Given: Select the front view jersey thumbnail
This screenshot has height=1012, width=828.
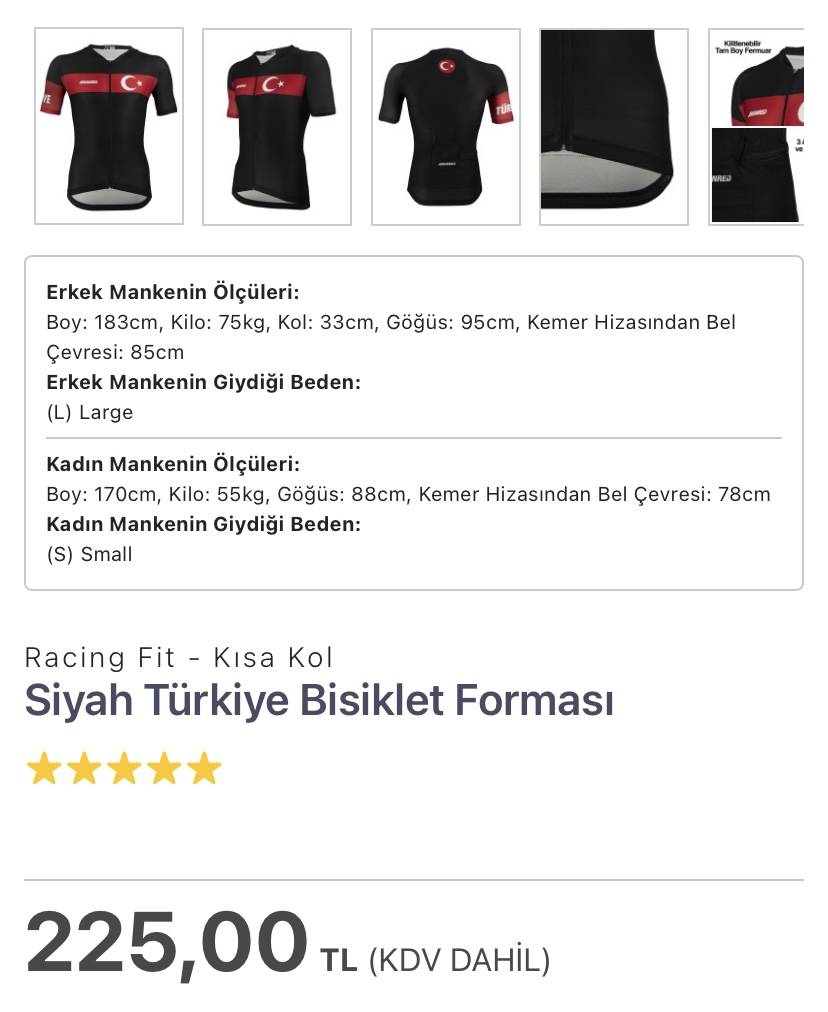Looking at the screenshot, I should pyautogui.click(x=109, y=126).
